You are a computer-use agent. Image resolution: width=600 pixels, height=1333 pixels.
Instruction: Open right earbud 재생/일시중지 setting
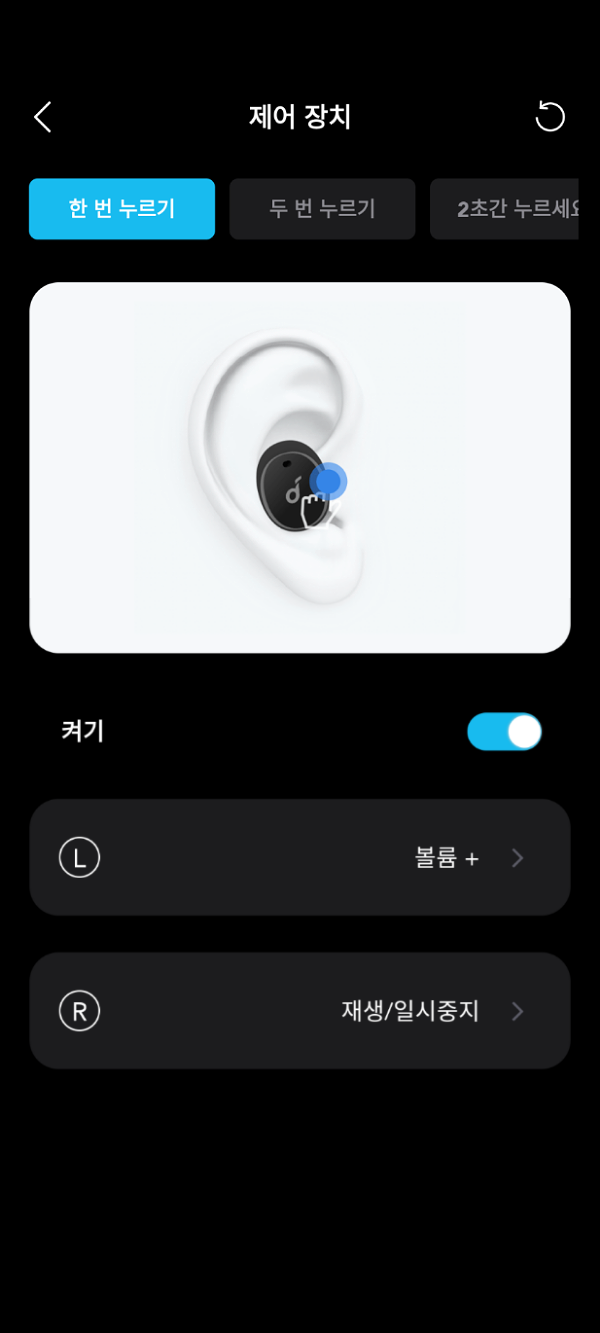(x=300, y=1011)
